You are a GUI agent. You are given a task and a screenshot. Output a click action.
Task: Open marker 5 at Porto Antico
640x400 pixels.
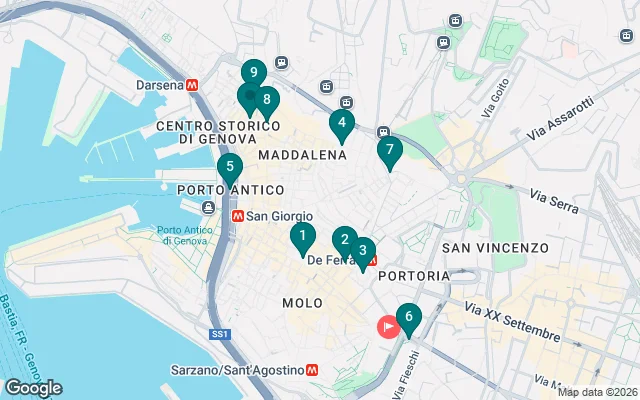coord(230,168)
